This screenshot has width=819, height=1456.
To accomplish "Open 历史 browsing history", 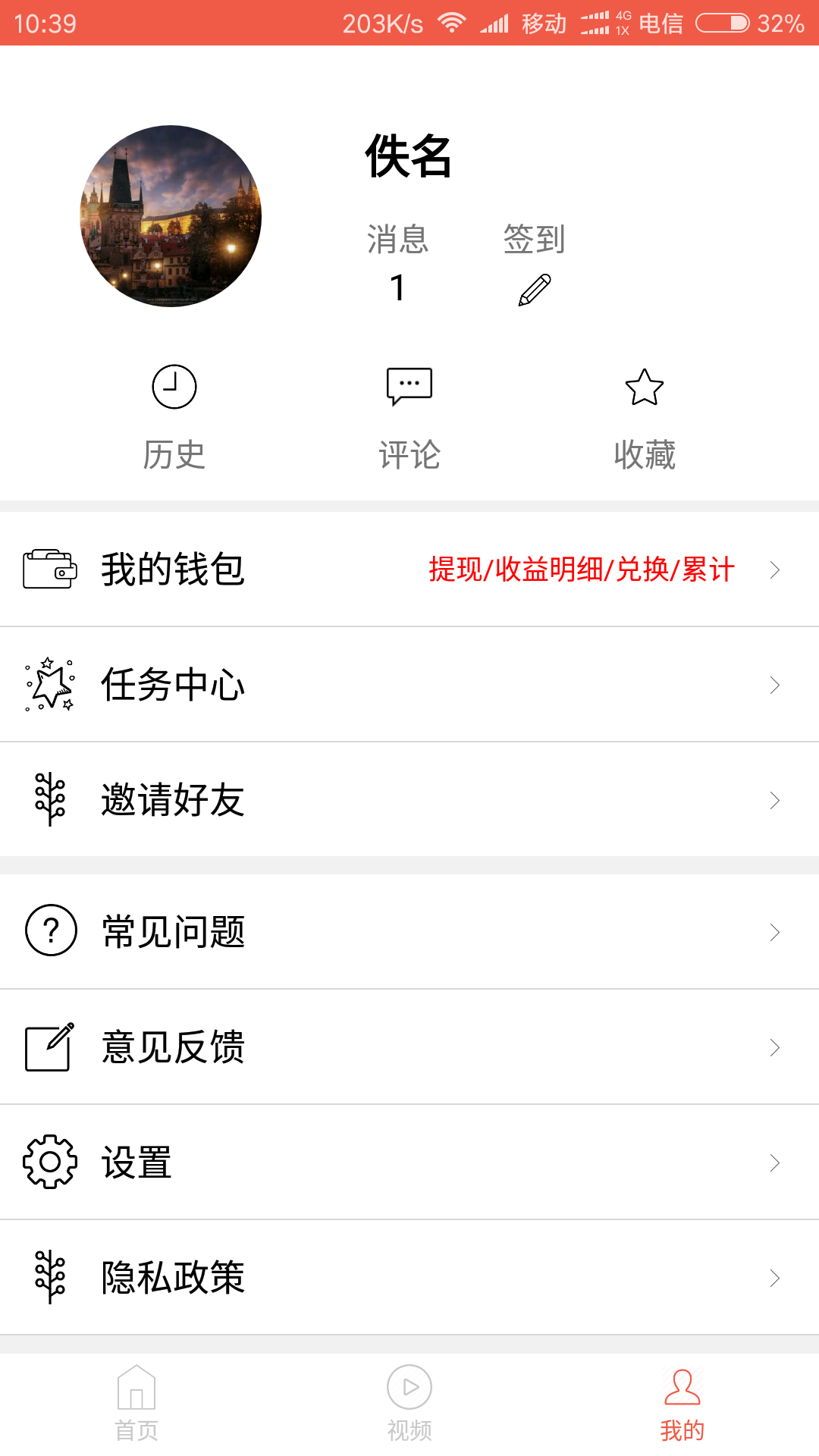I will [174, 417].
